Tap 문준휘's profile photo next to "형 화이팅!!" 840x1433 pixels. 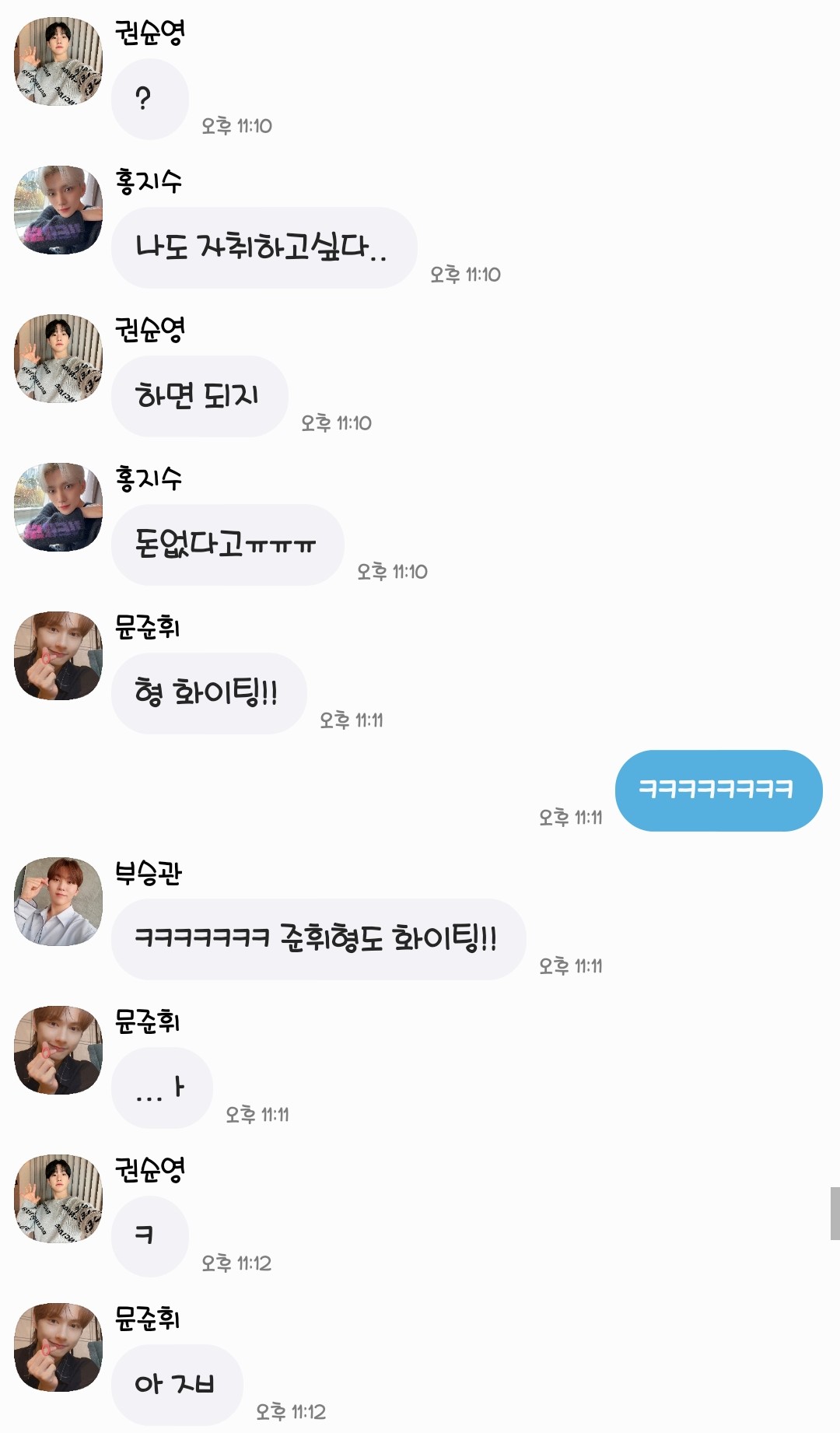click(x=58, y=656)
